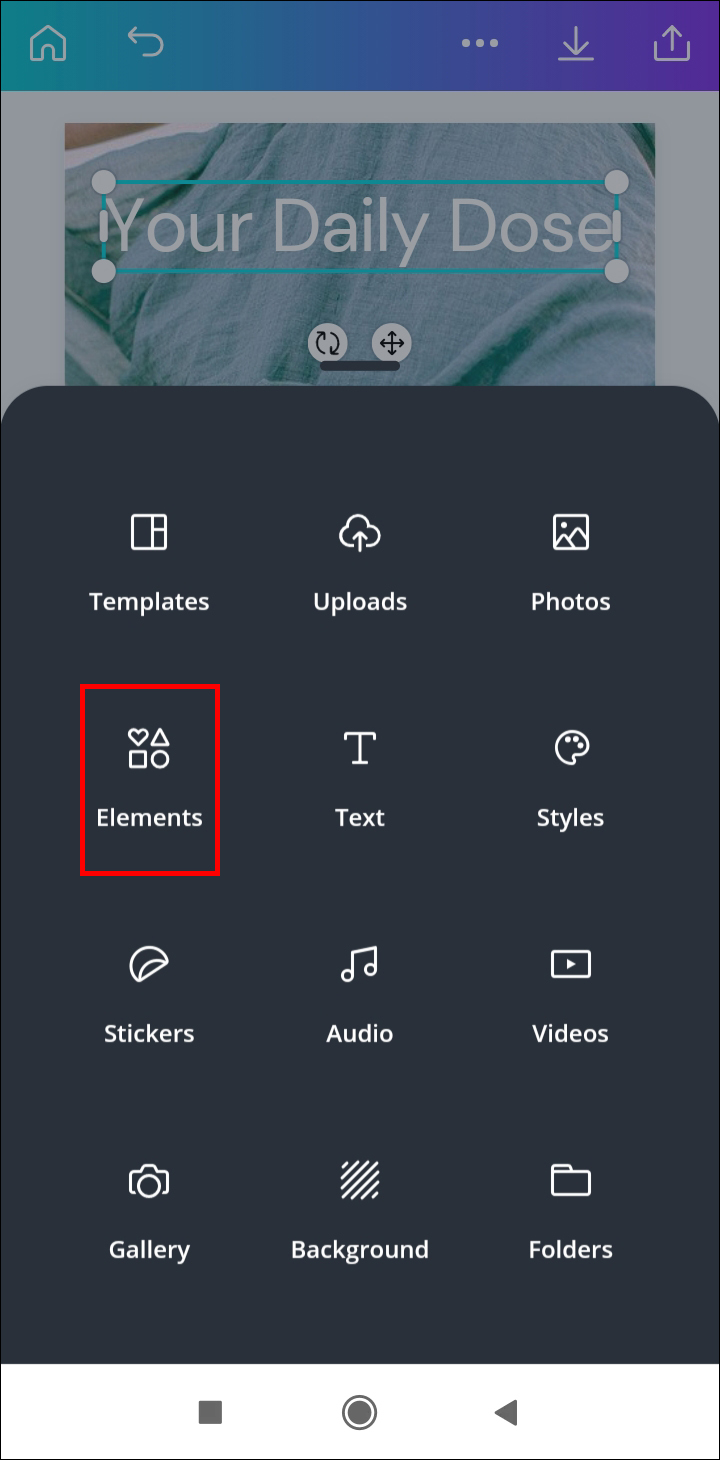The height and width of the screenshot is (1460, 720).
Task: Open Audio options
Action: [x=360, y=994]
